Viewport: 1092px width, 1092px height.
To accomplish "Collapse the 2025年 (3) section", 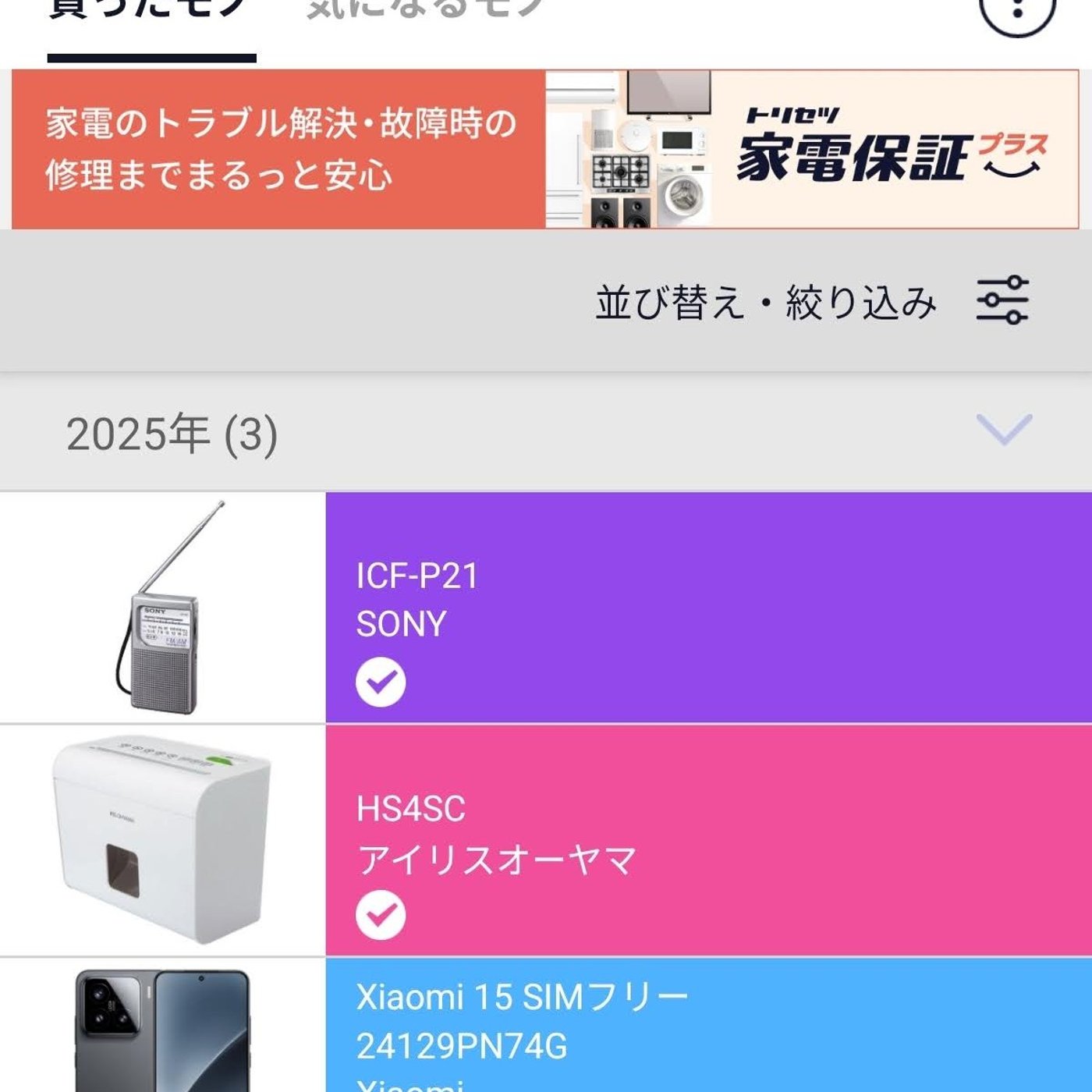I will pyautogui.click(x=1004, y=431).
